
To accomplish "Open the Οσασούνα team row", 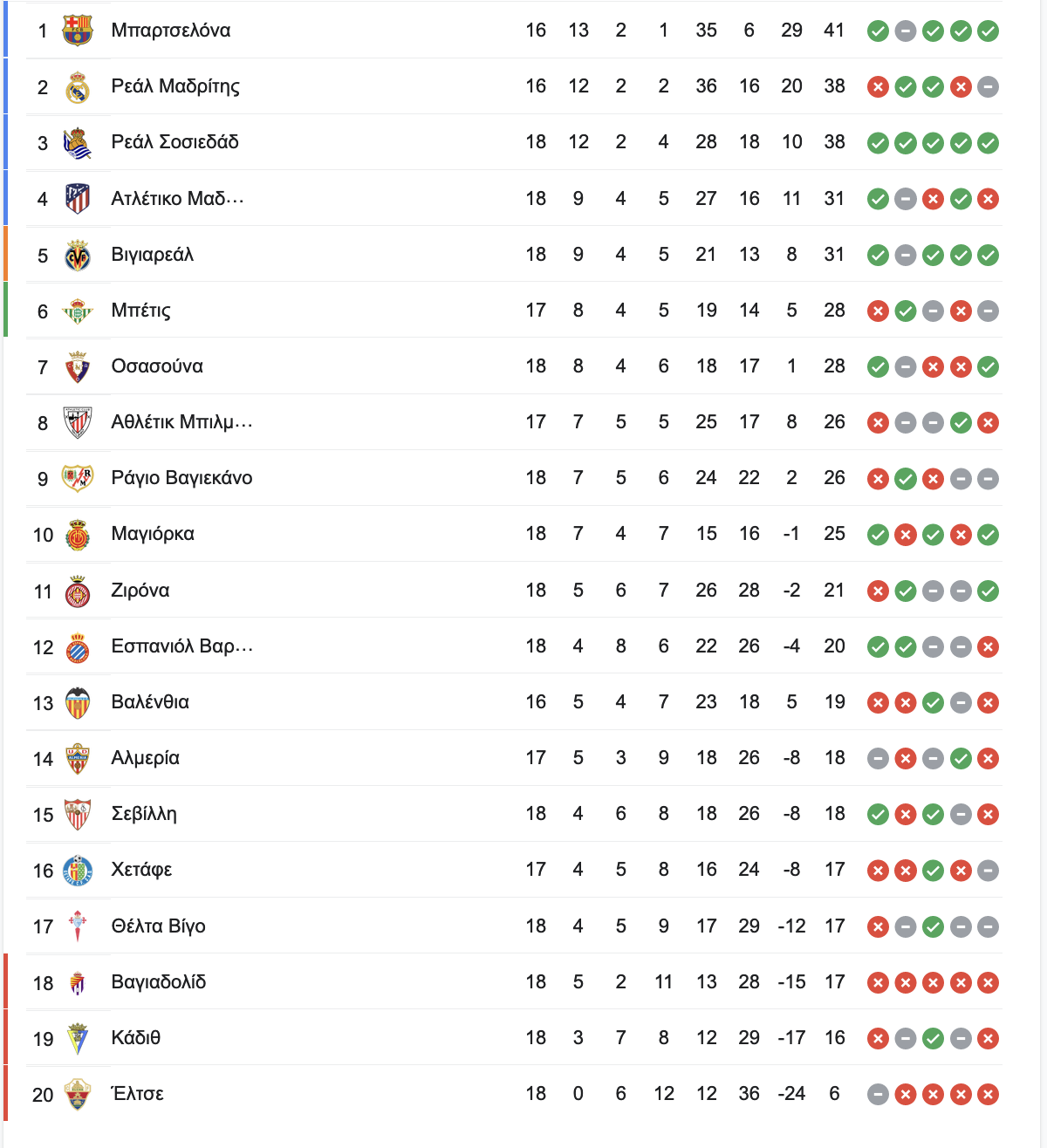I will coord(157,366).
